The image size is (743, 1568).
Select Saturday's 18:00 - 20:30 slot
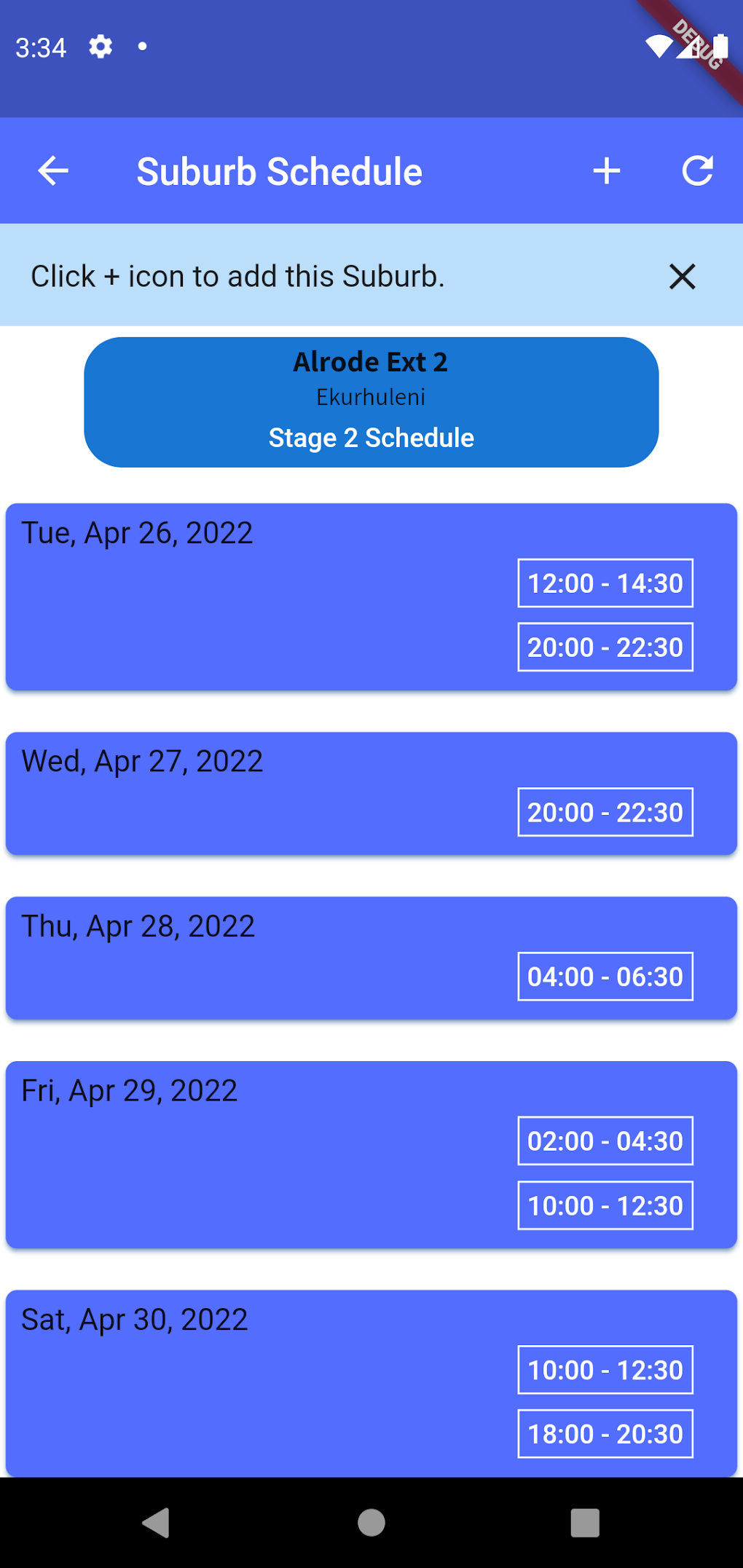click(605, 1433)
